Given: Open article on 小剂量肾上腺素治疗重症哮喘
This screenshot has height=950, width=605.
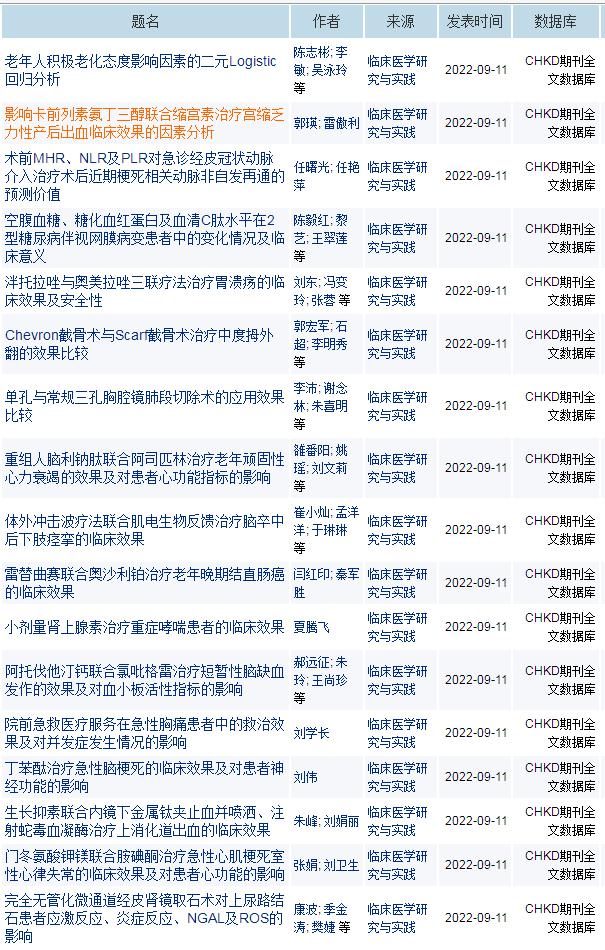Looking at the screenshot, I should coord(144,627).
